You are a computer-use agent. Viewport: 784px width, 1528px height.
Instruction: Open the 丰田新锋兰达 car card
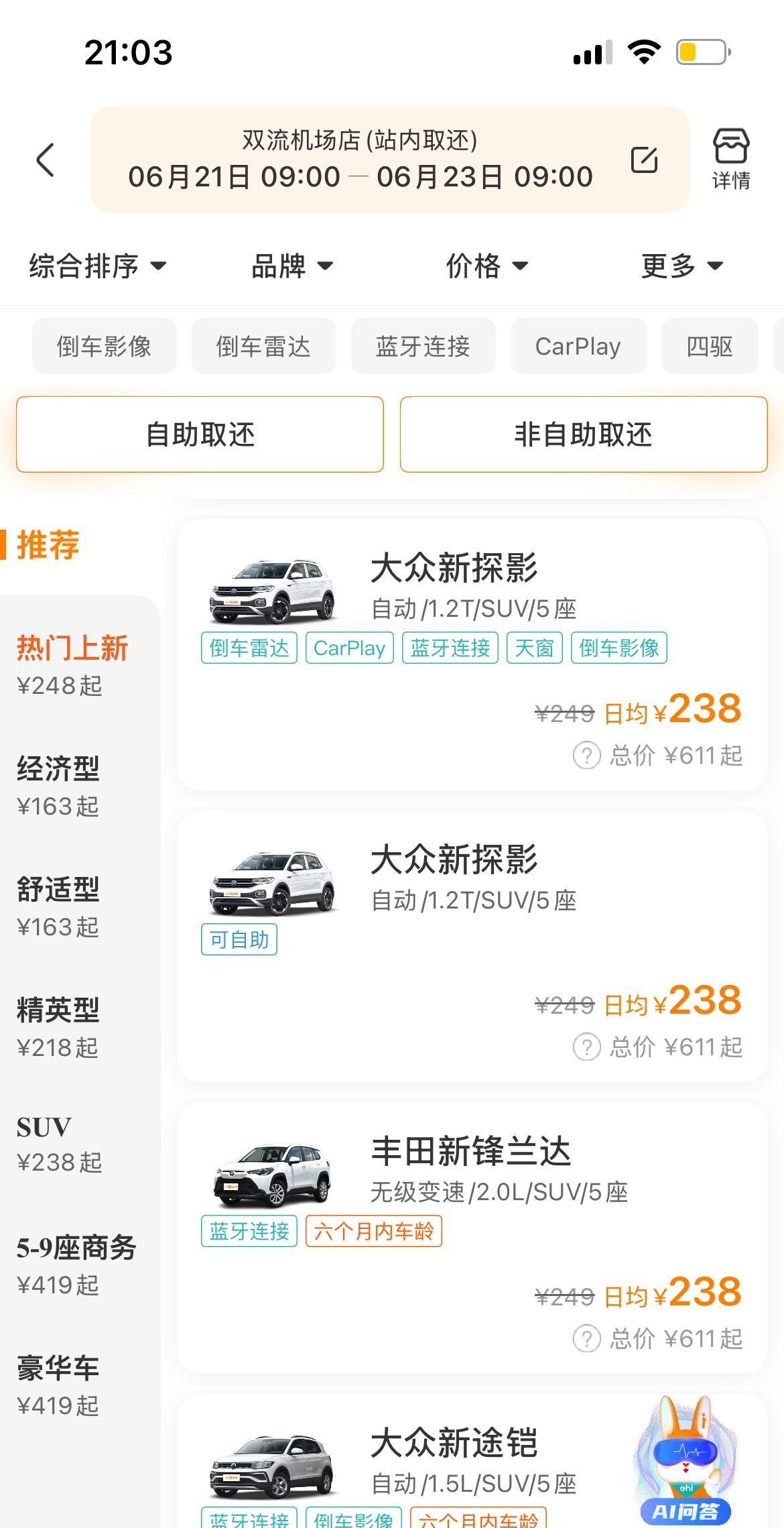click(472, 1238)
